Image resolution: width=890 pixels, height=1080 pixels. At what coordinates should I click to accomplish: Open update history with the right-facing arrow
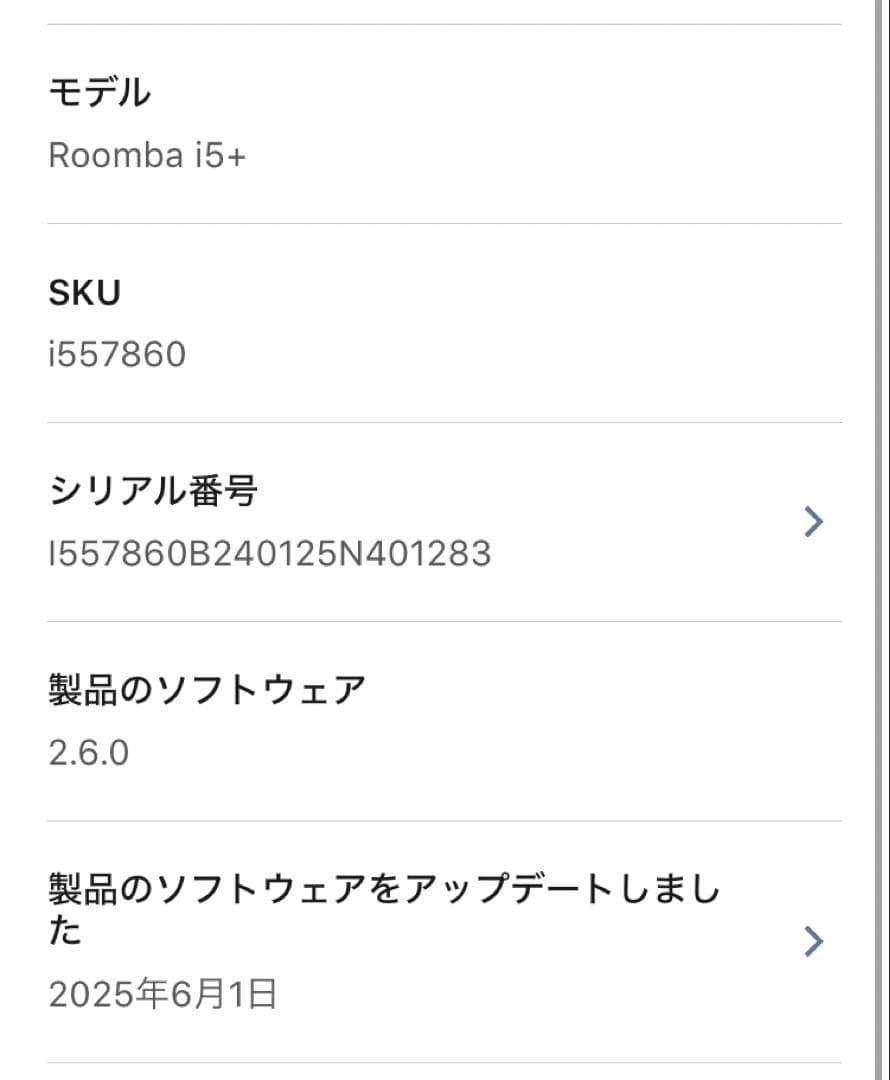point(814,940)
